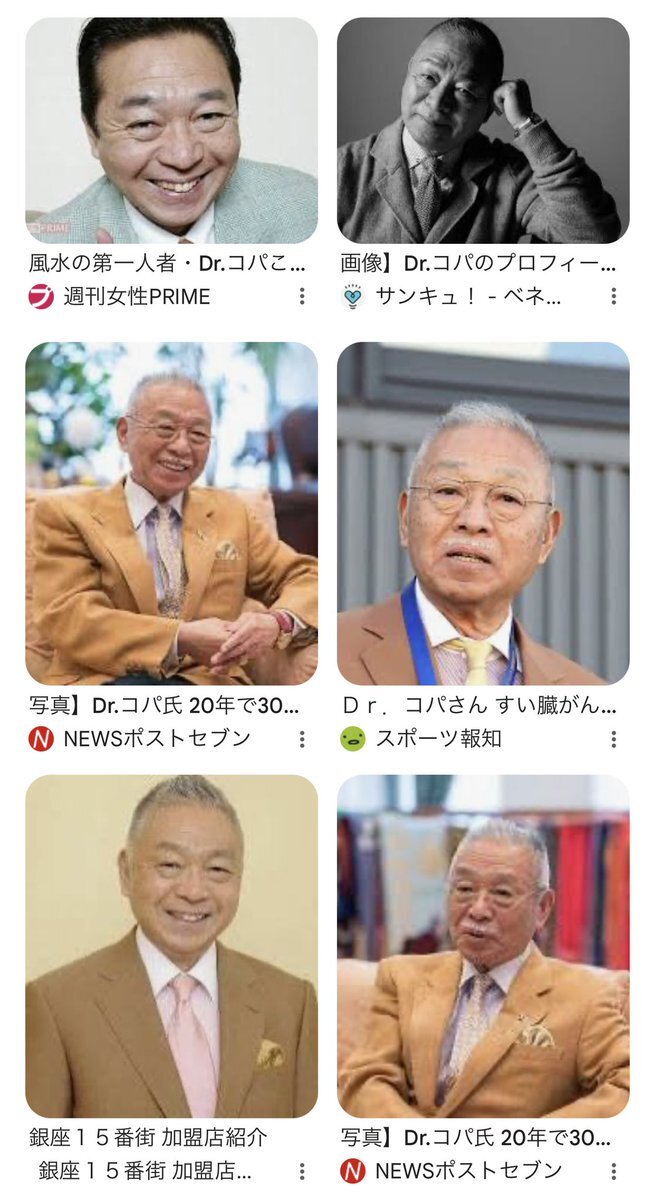The image size is (655, 1200).
Task: Open more options for 週刊女性PRIME result
Action: coord(301,296)
